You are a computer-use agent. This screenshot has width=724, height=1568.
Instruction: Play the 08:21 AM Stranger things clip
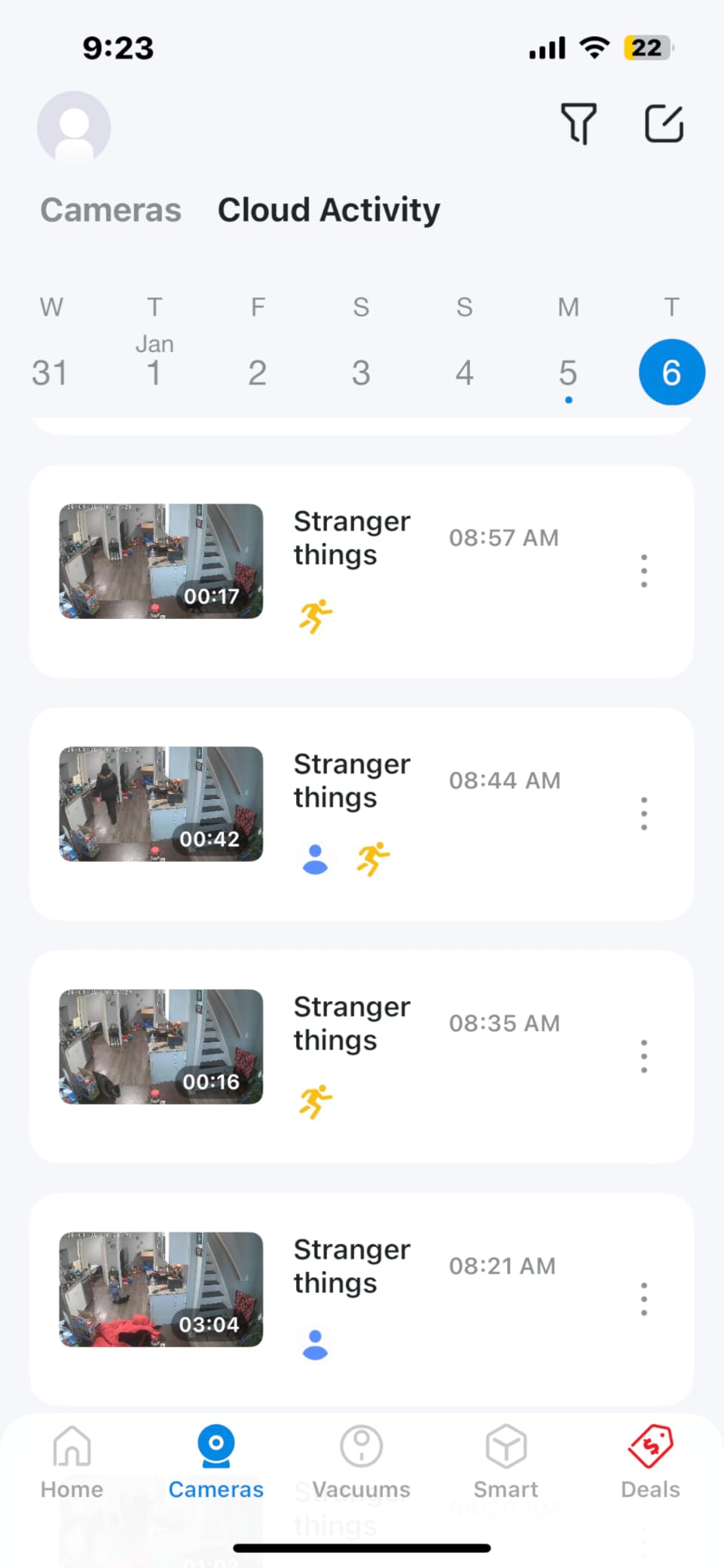click(161, 1290)
